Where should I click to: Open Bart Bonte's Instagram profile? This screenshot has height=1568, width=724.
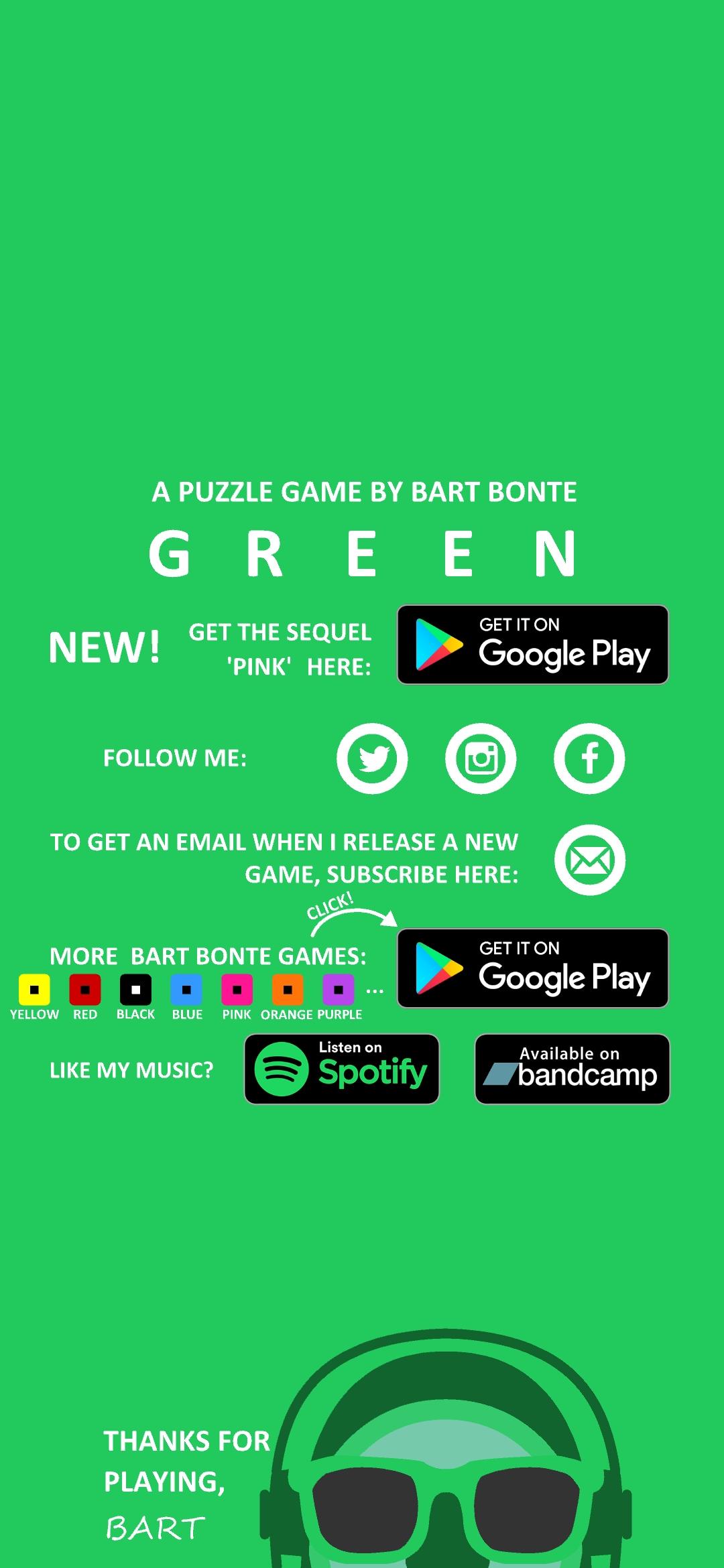coord(481,759)
